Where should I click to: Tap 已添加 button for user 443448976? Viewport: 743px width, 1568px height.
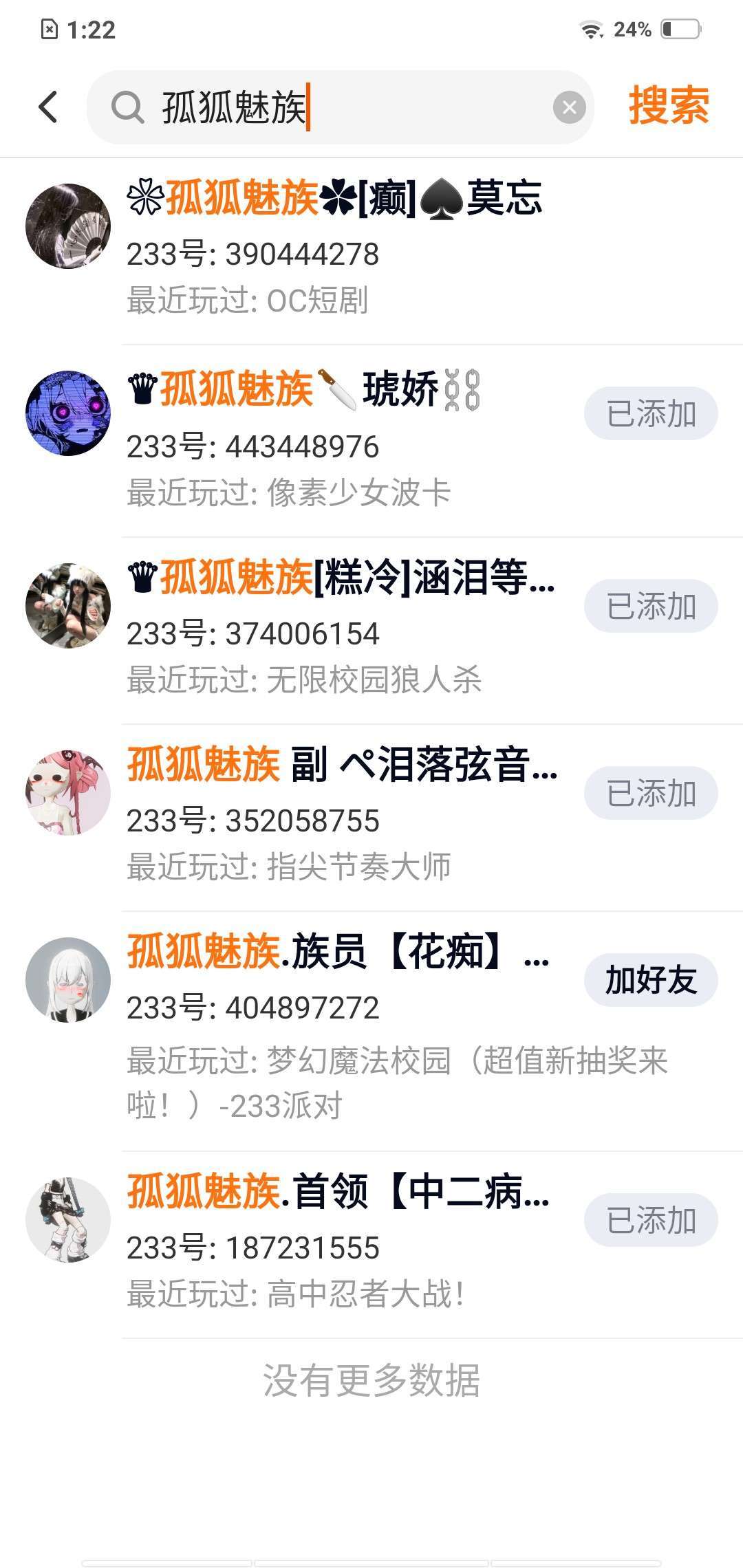650,414
